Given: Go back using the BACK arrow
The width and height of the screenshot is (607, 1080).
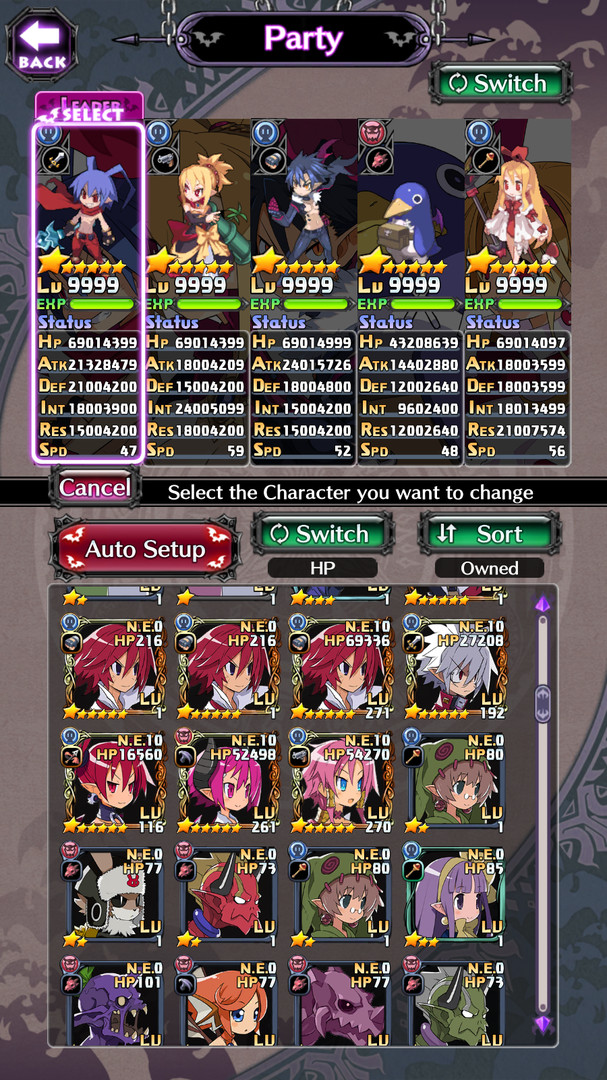Looking at the screenshot, I should point(40,44).
